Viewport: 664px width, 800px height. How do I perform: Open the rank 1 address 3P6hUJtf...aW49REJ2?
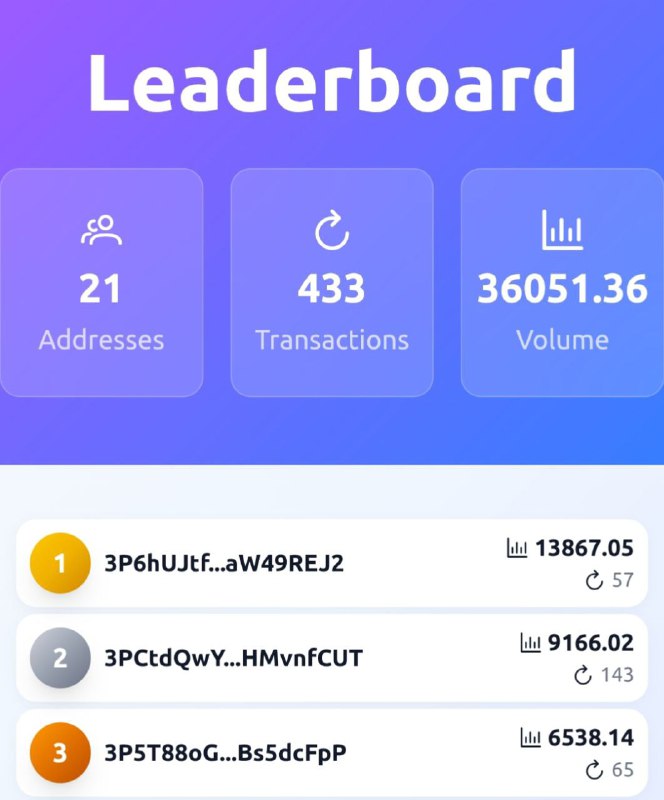[224, 563]
